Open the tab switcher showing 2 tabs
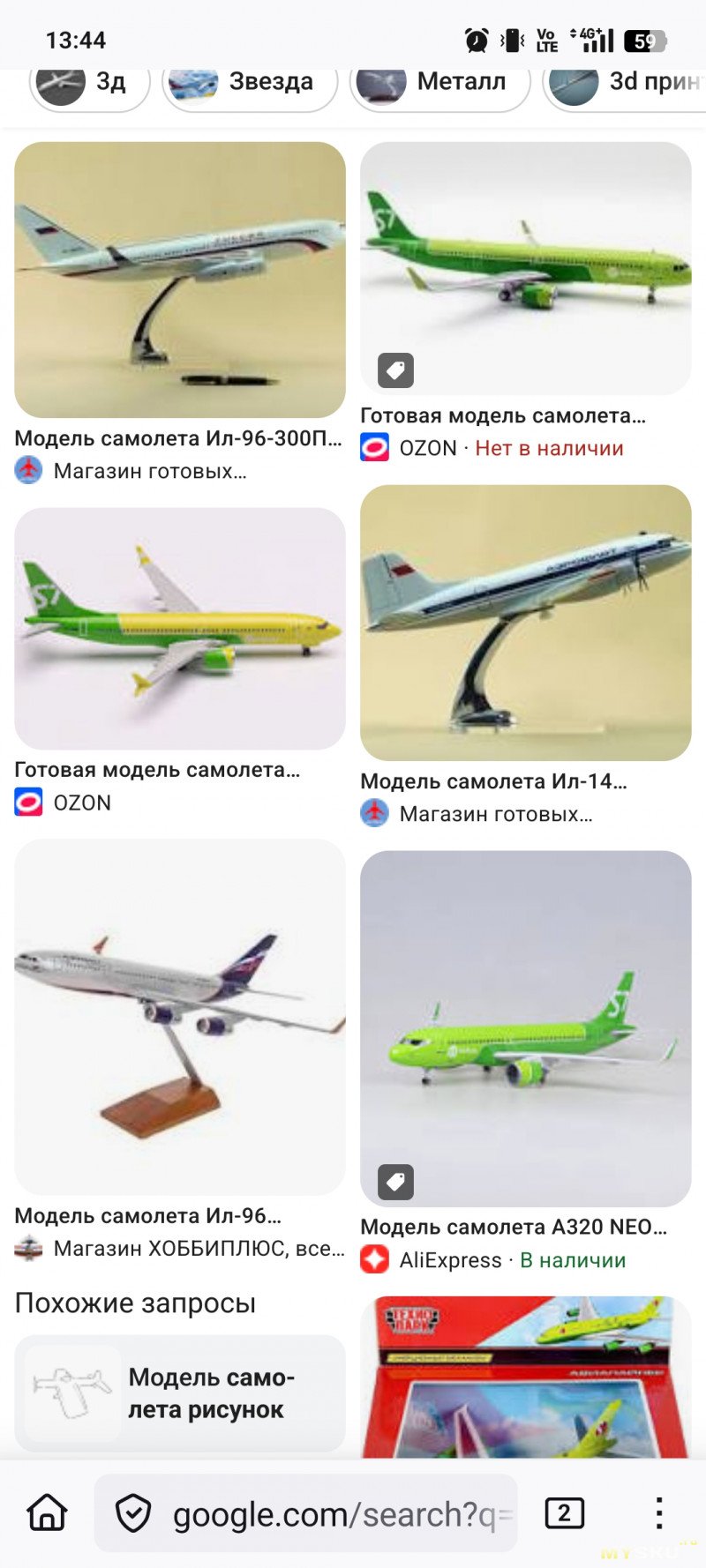Viewport: 706px width, 1568px height. click(x=564, y=1513)
